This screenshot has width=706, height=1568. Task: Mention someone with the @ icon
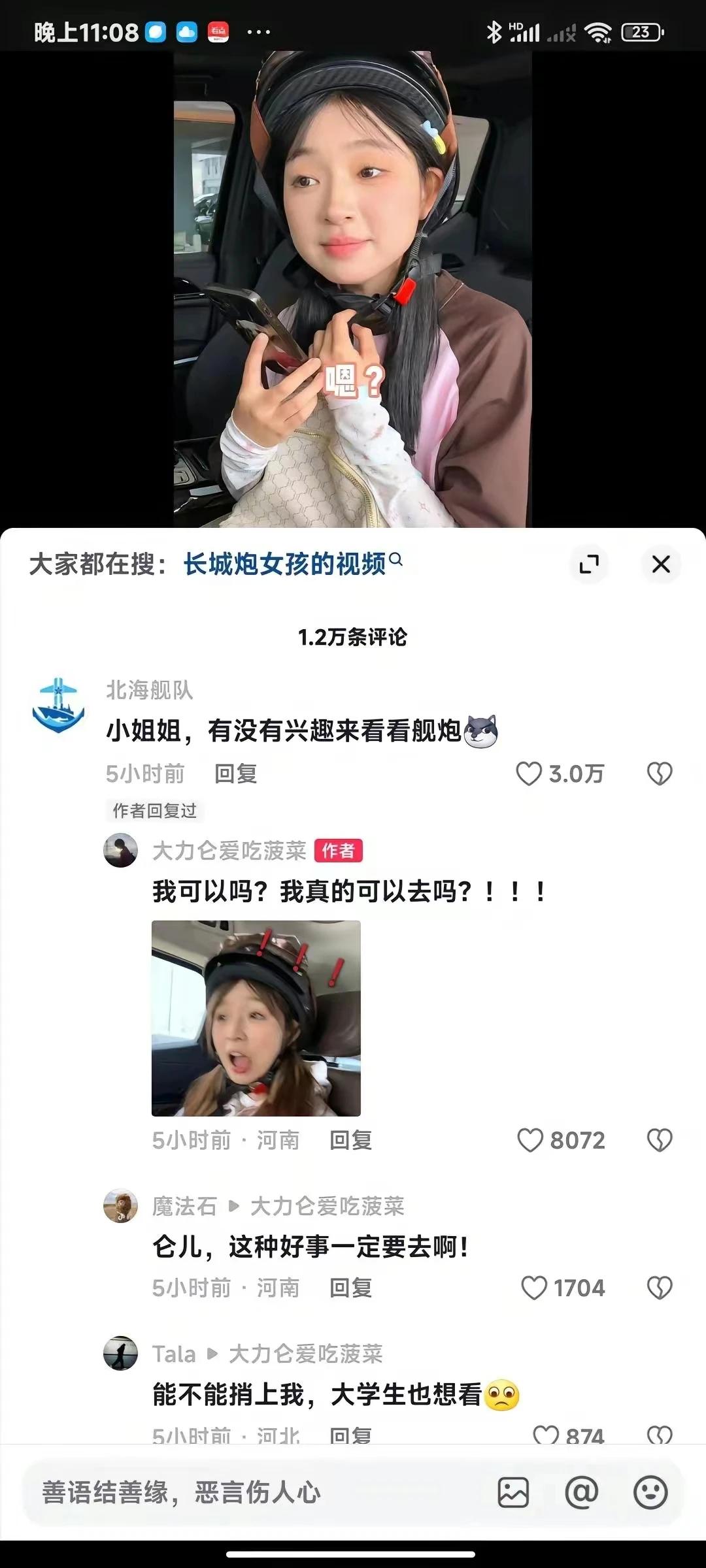[581, 1493]
